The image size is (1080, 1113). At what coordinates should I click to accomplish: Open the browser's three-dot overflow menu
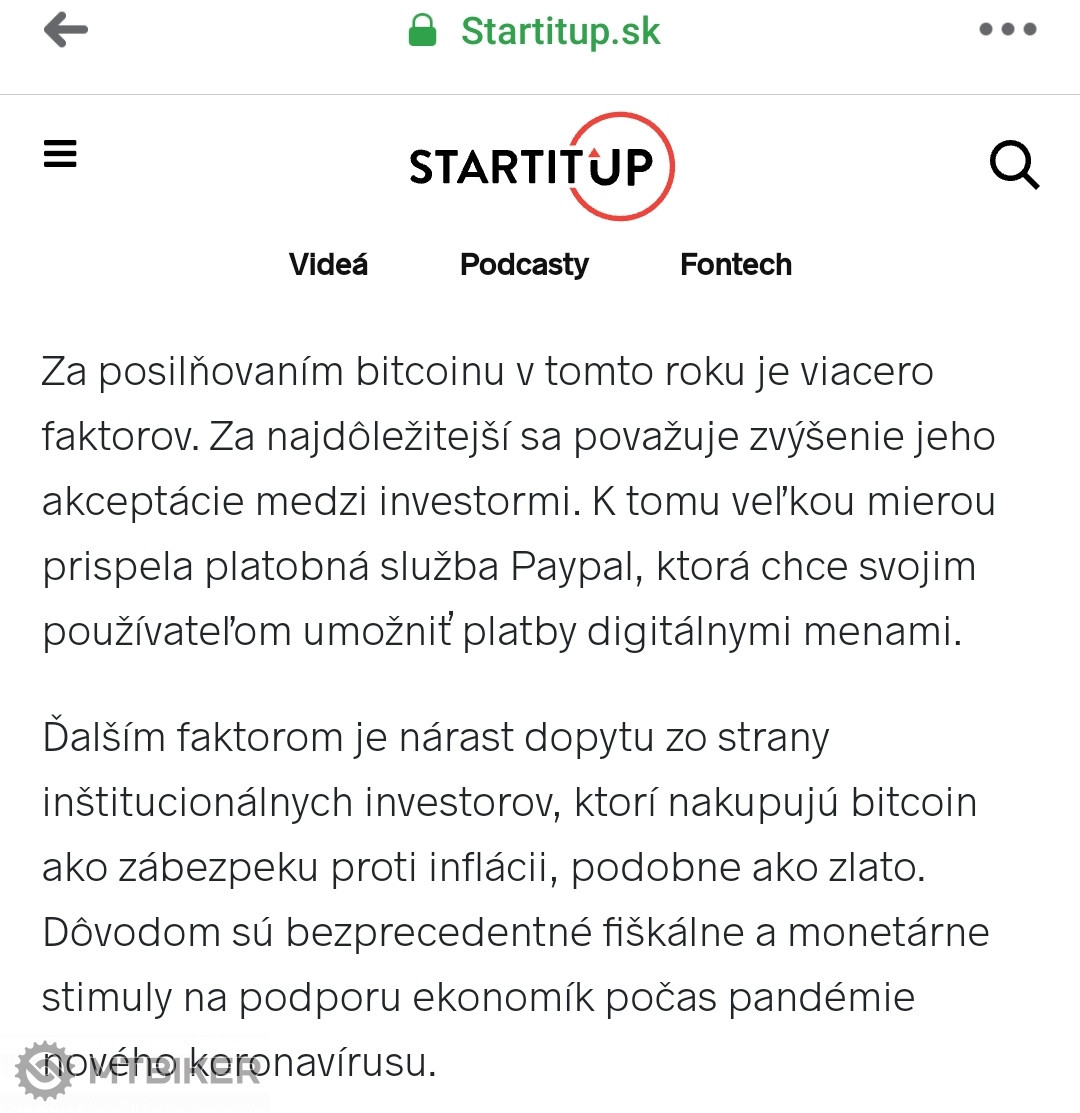click(1007, 30)
